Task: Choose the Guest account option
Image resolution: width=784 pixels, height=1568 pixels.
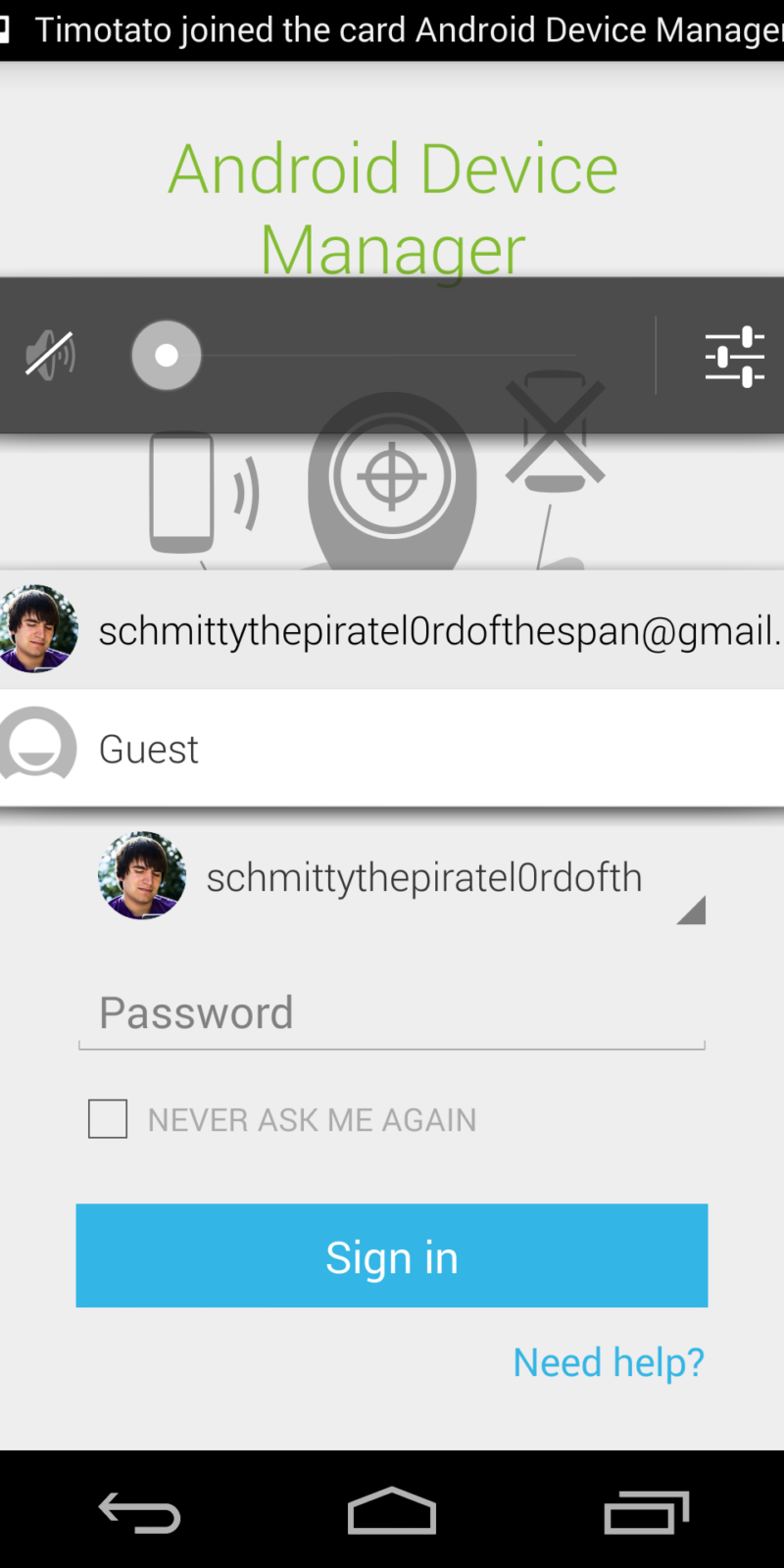Action: tap(392, 749)
